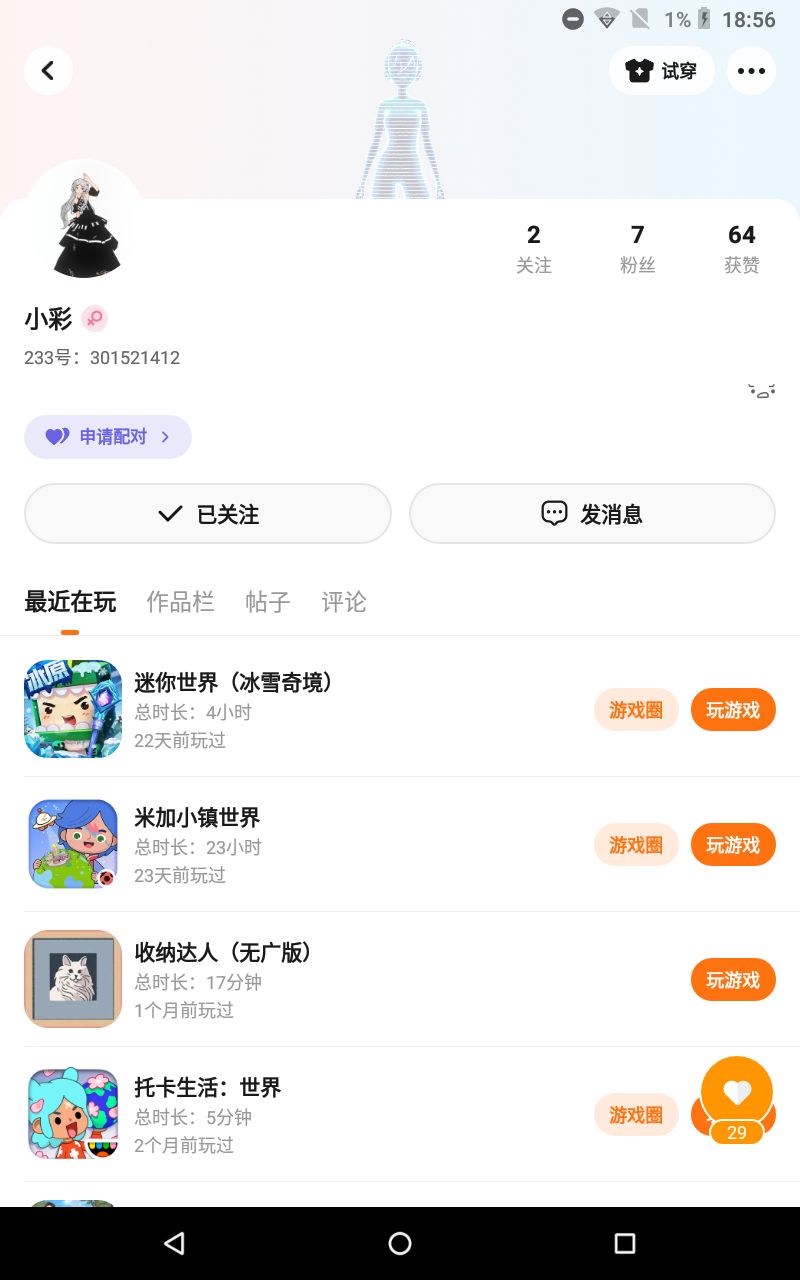Switch to the 帖子 tab
This screenshot has width=800, height=1280.
click(267, 602)
